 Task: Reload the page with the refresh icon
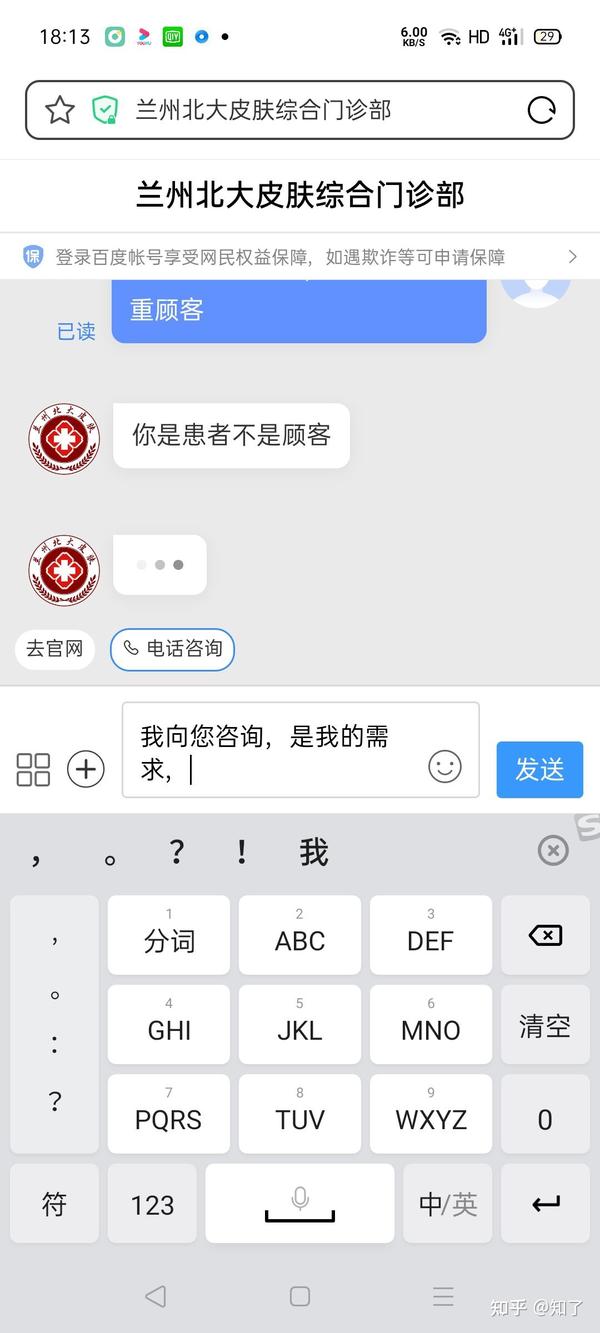(541, 110)
